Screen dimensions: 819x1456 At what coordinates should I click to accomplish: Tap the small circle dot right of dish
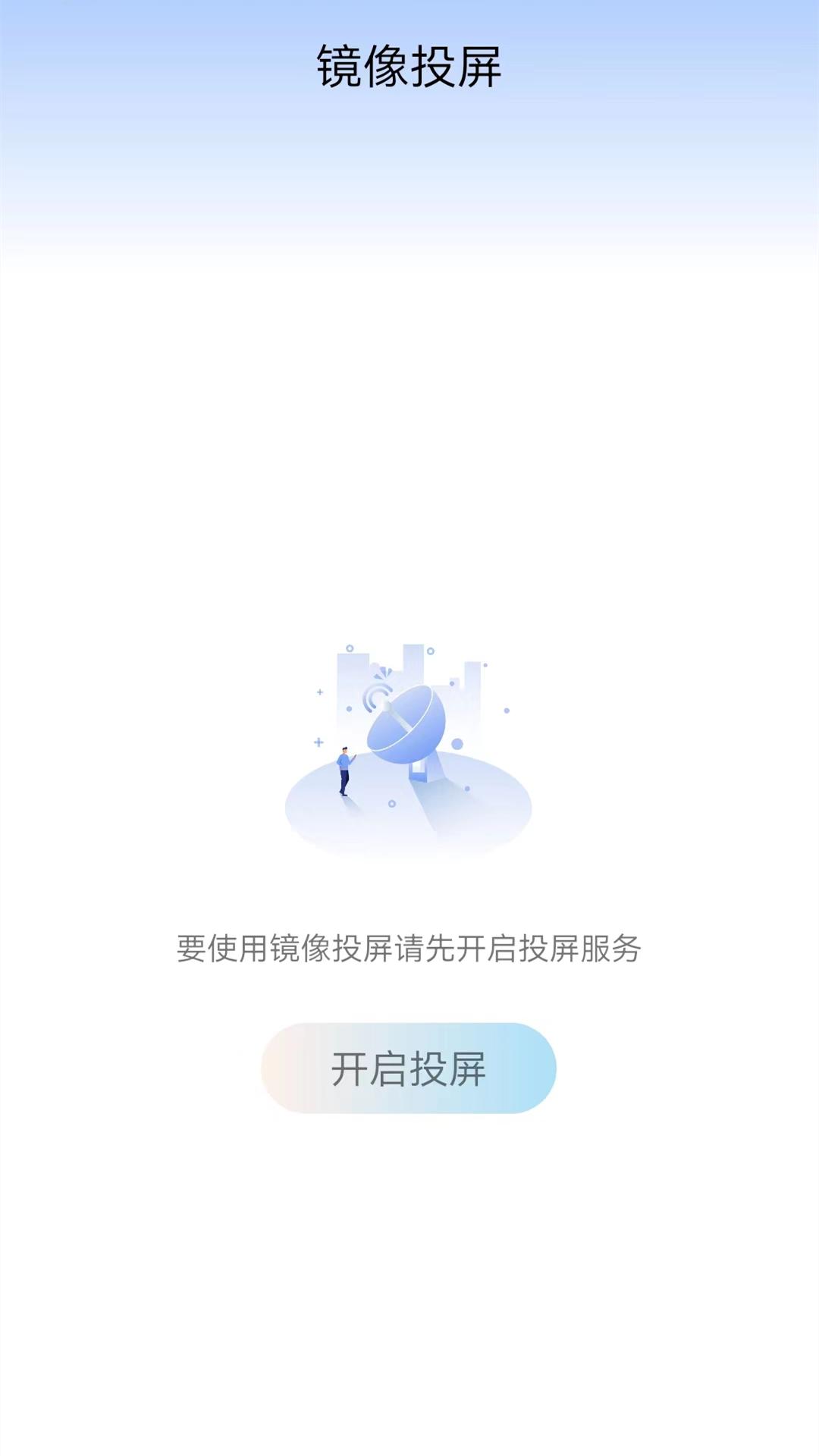[x=506, y=709]
